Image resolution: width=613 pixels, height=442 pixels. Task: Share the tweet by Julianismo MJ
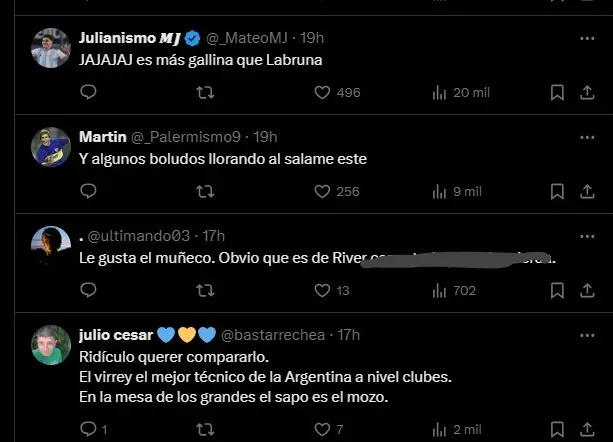click(588, 92)
